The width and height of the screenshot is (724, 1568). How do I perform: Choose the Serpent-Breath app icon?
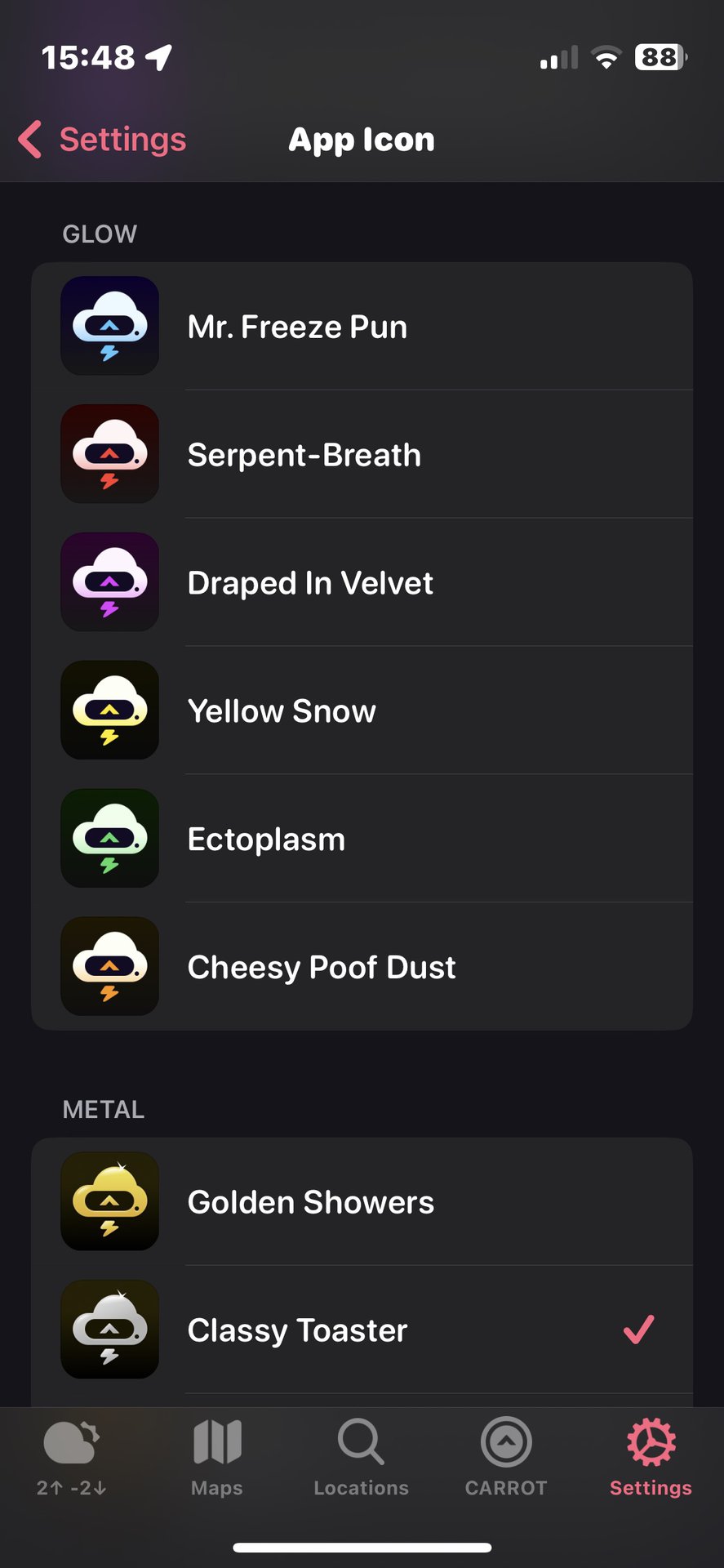coord(362,455)
